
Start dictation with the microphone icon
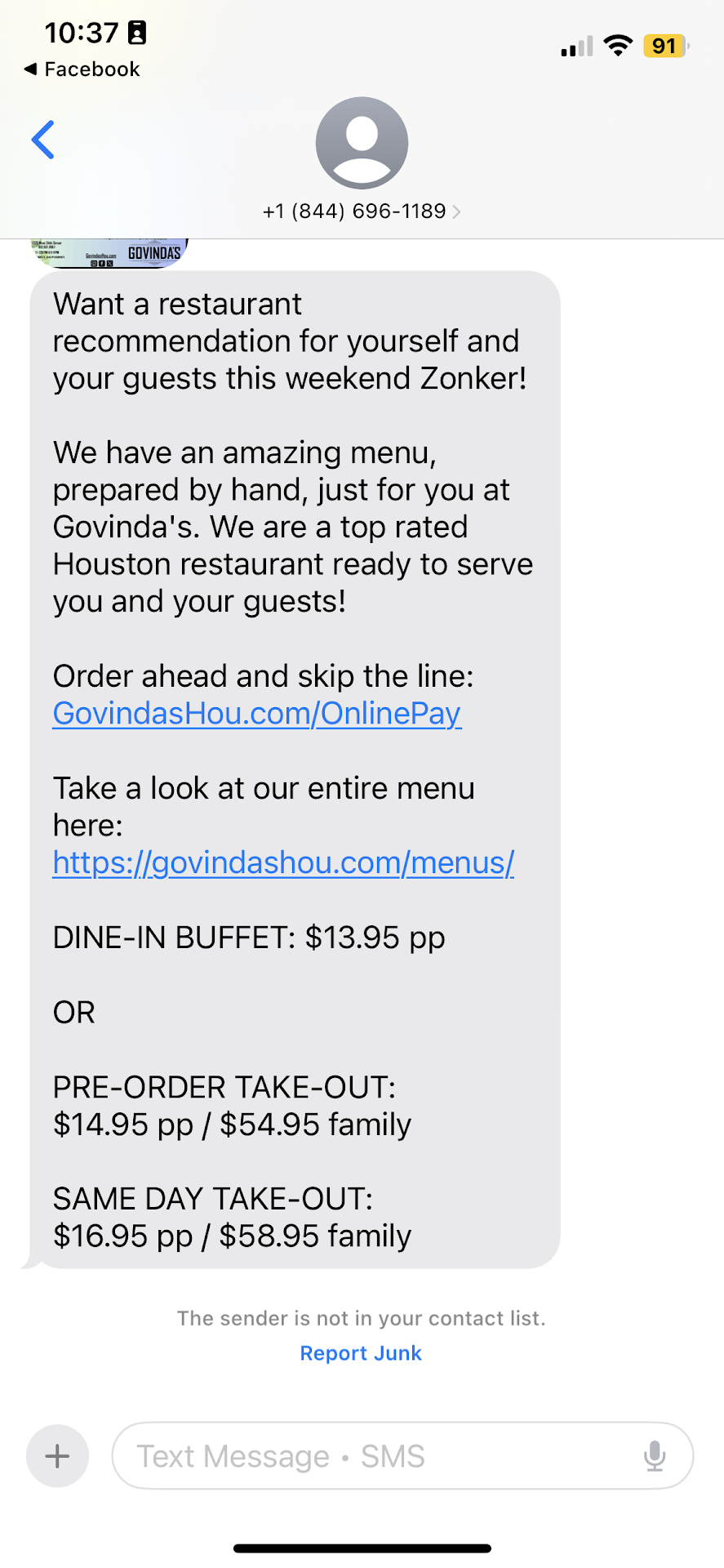click(x=655, y=1456)
